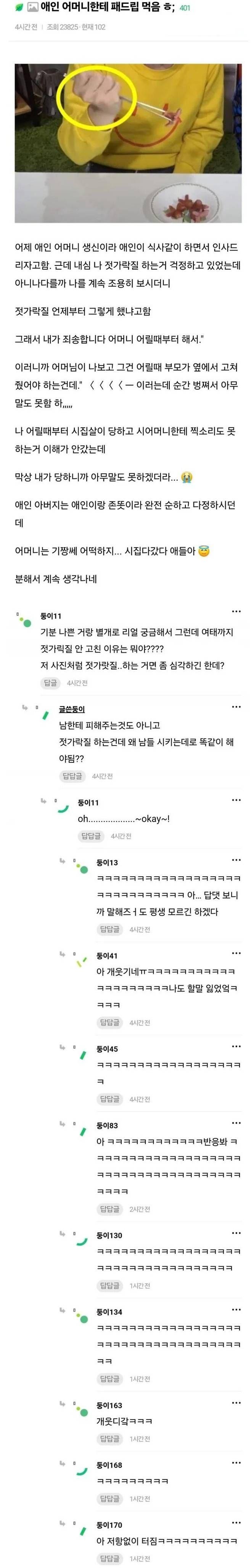Screen dimensions: 251x1568
Task: Reply to 둥이11's okay comment
Action: (x=90, y=836)
